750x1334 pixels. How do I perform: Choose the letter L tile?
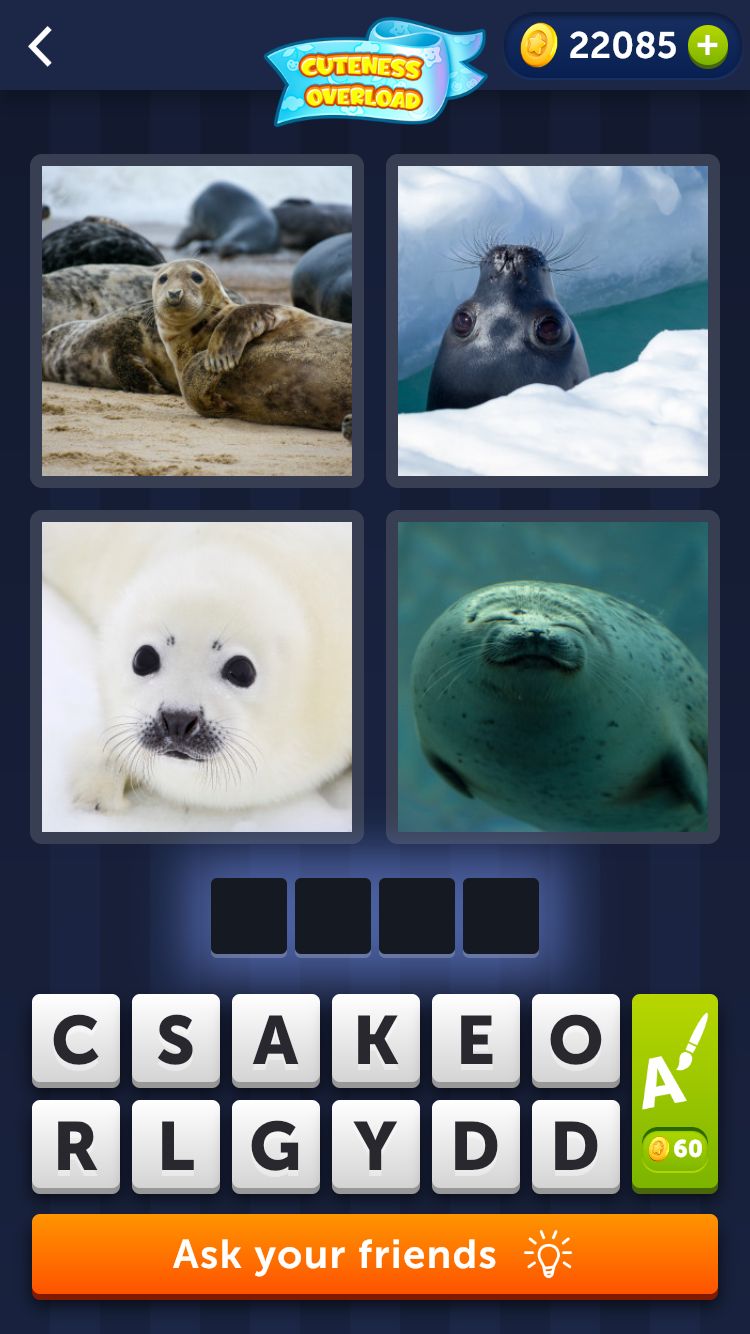tap(176, 1147)
